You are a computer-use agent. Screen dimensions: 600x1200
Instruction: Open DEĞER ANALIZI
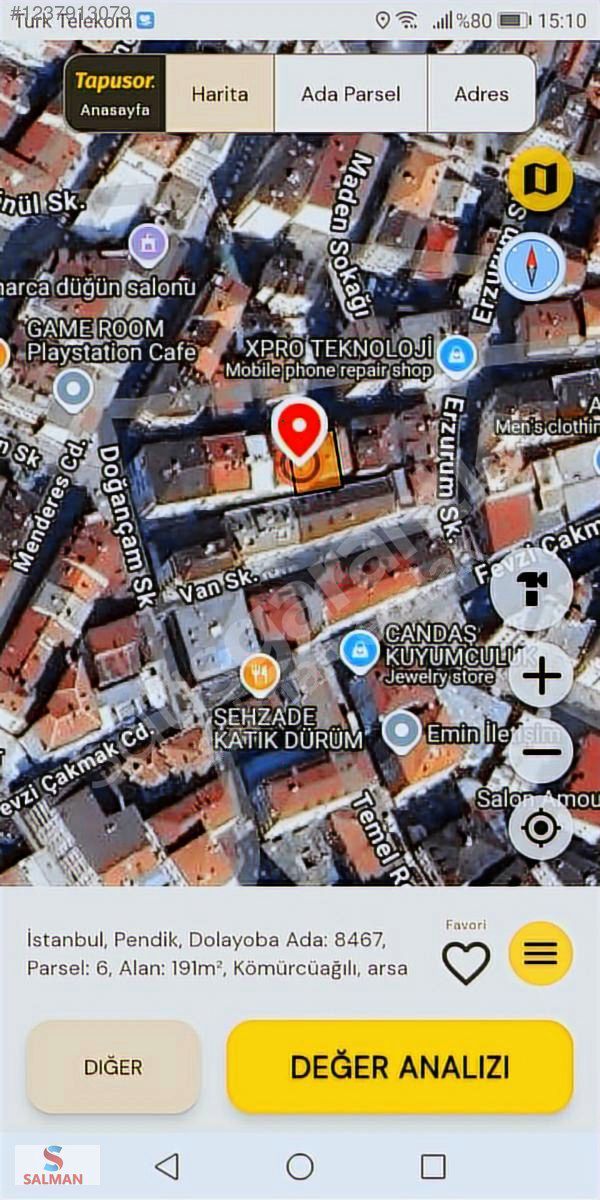[400, 1067]
